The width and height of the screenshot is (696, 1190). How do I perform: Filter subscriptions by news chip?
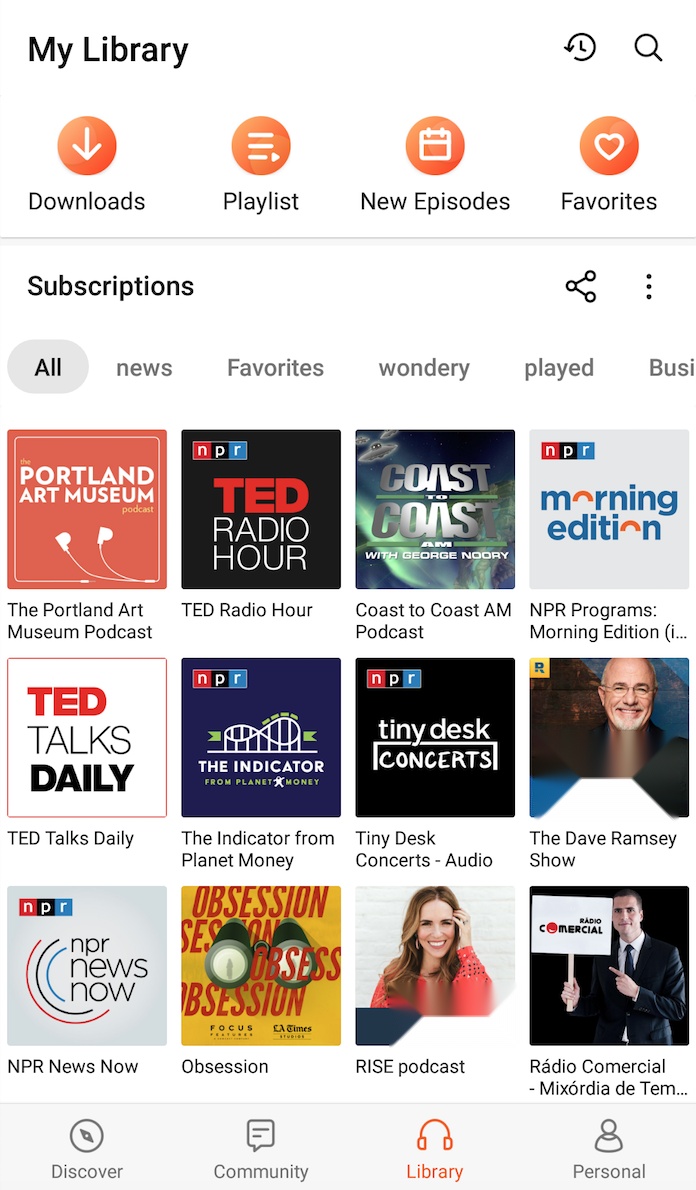[144, 367]
